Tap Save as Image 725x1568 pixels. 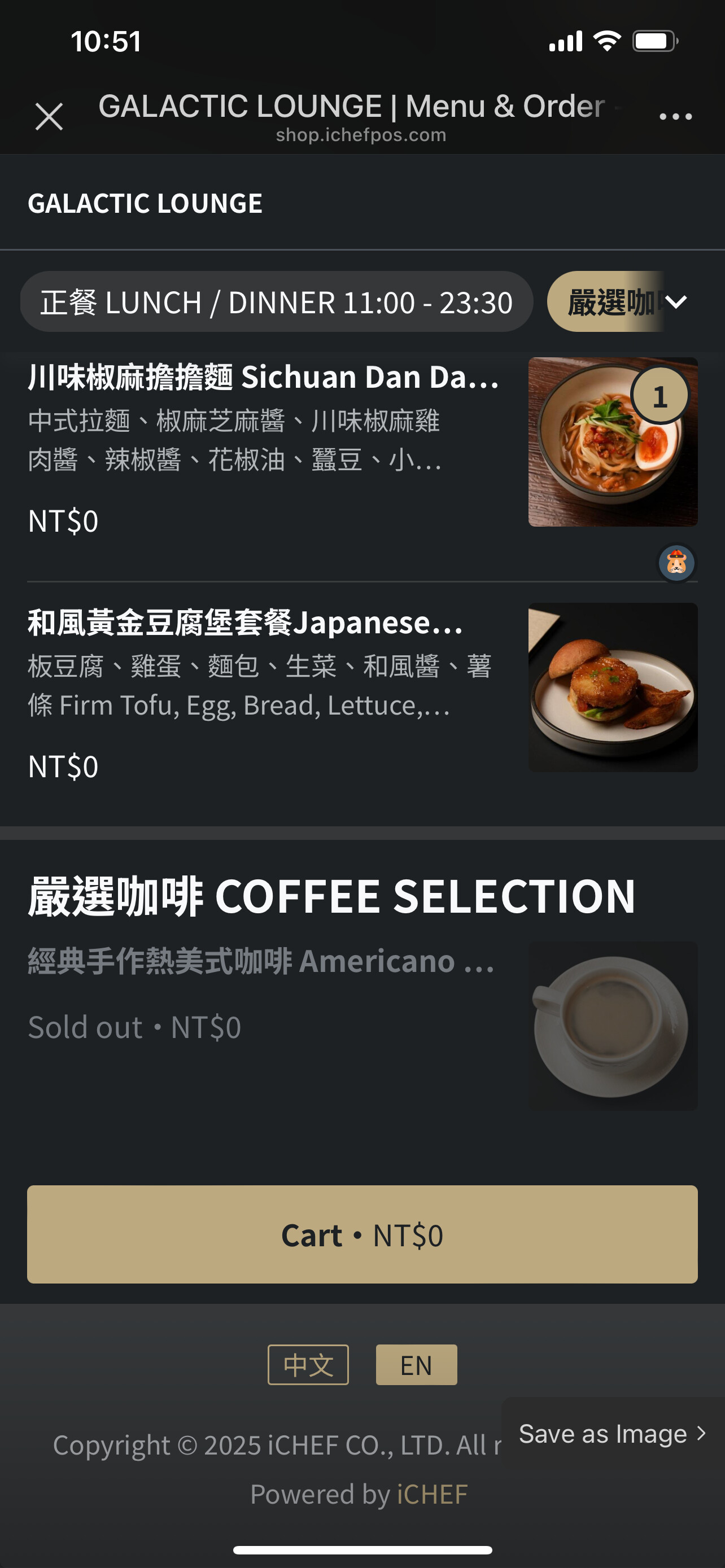pos(611,1434)
